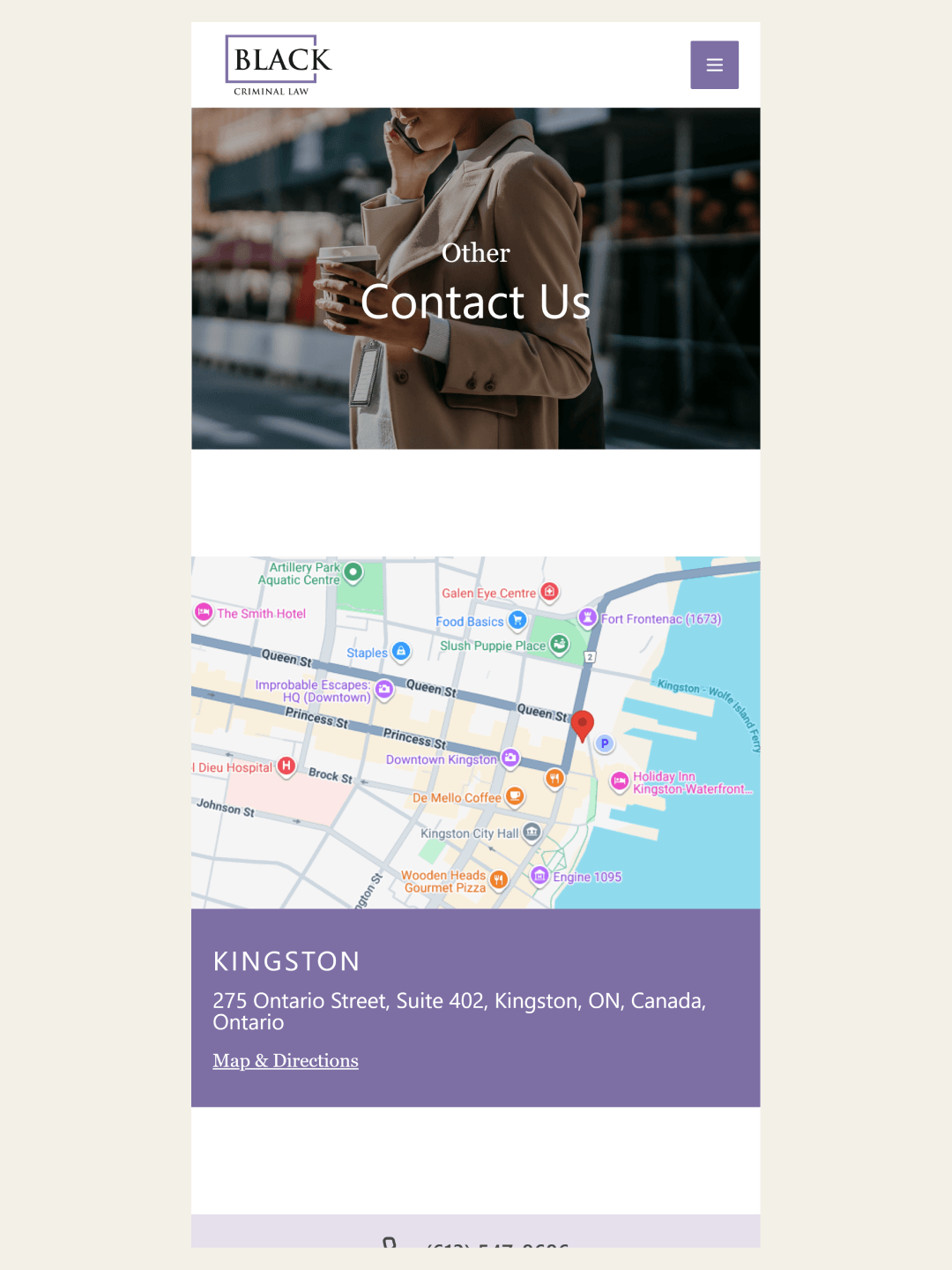Click the Fort Frontenac (1673) marker
This screenshot has width=952, height=1270.
[586, 617]
